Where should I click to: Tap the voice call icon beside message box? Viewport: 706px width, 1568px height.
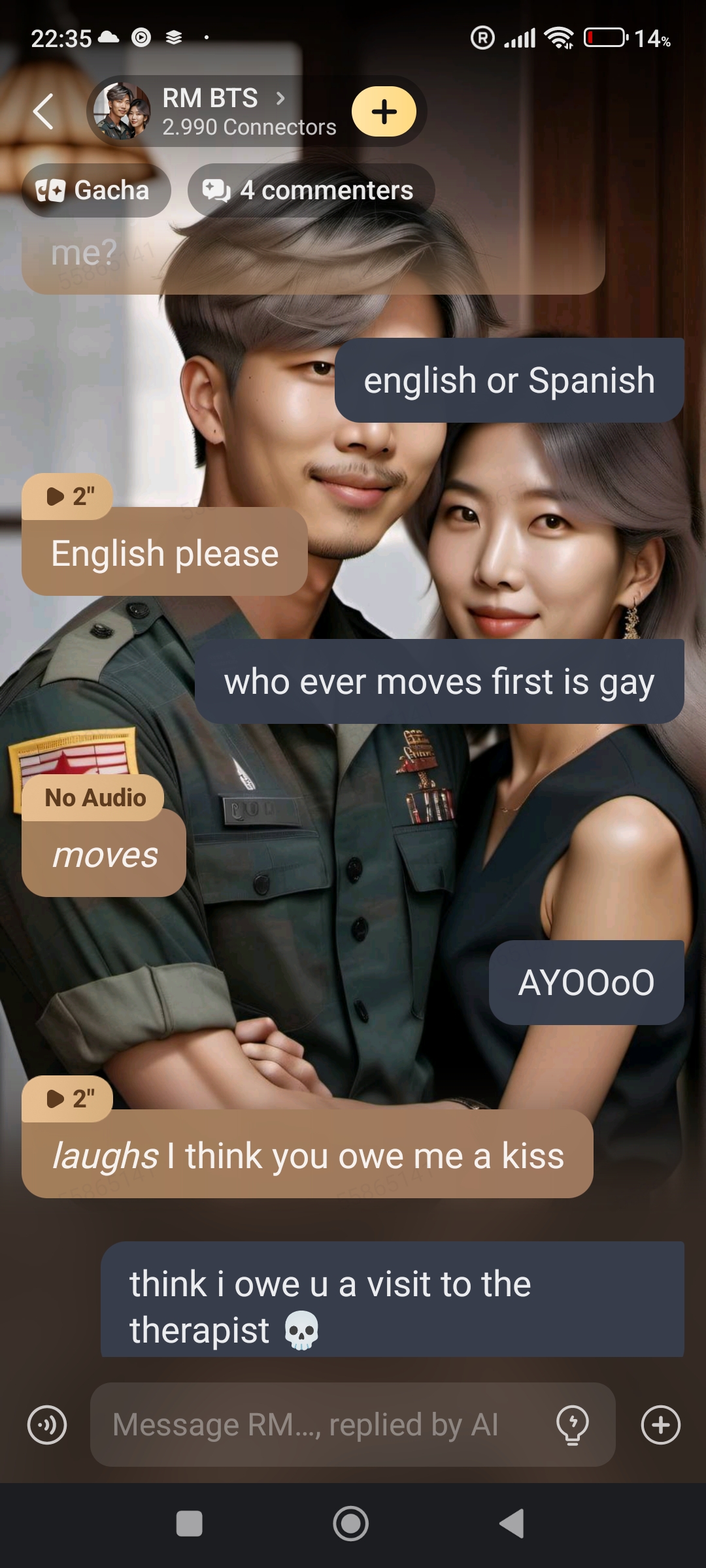[x=47, y=1425]
